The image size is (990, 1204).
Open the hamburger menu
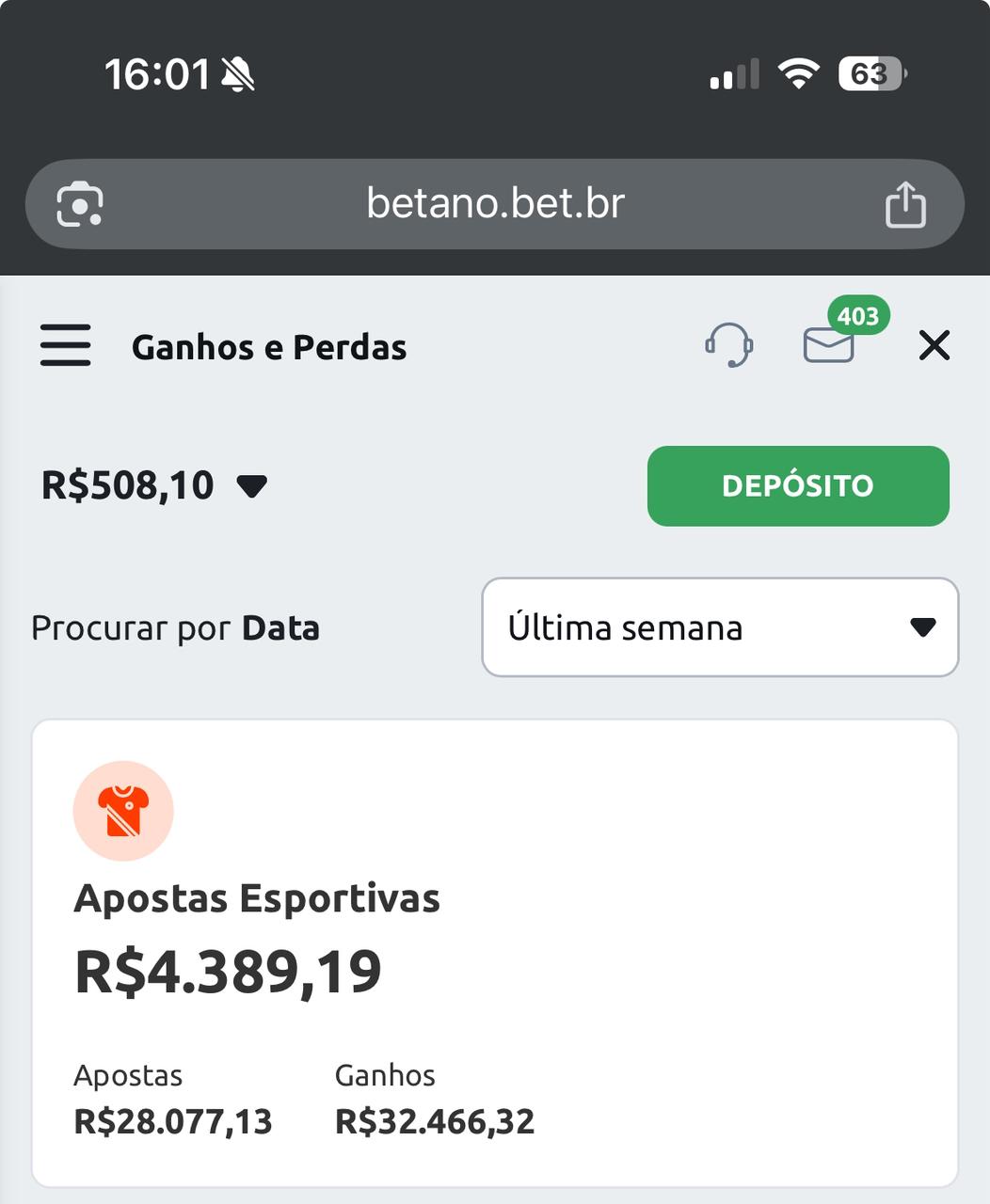[66, 345]
